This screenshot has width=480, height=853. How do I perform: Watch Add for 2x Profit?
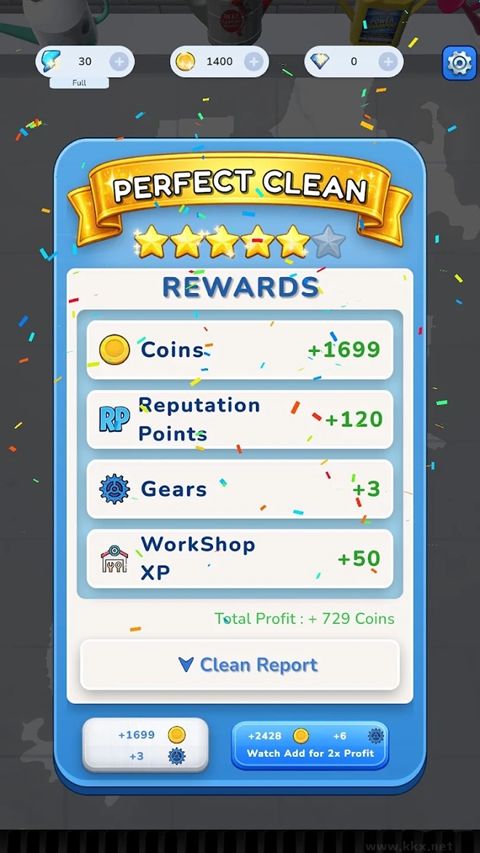(x=310, y=745)
